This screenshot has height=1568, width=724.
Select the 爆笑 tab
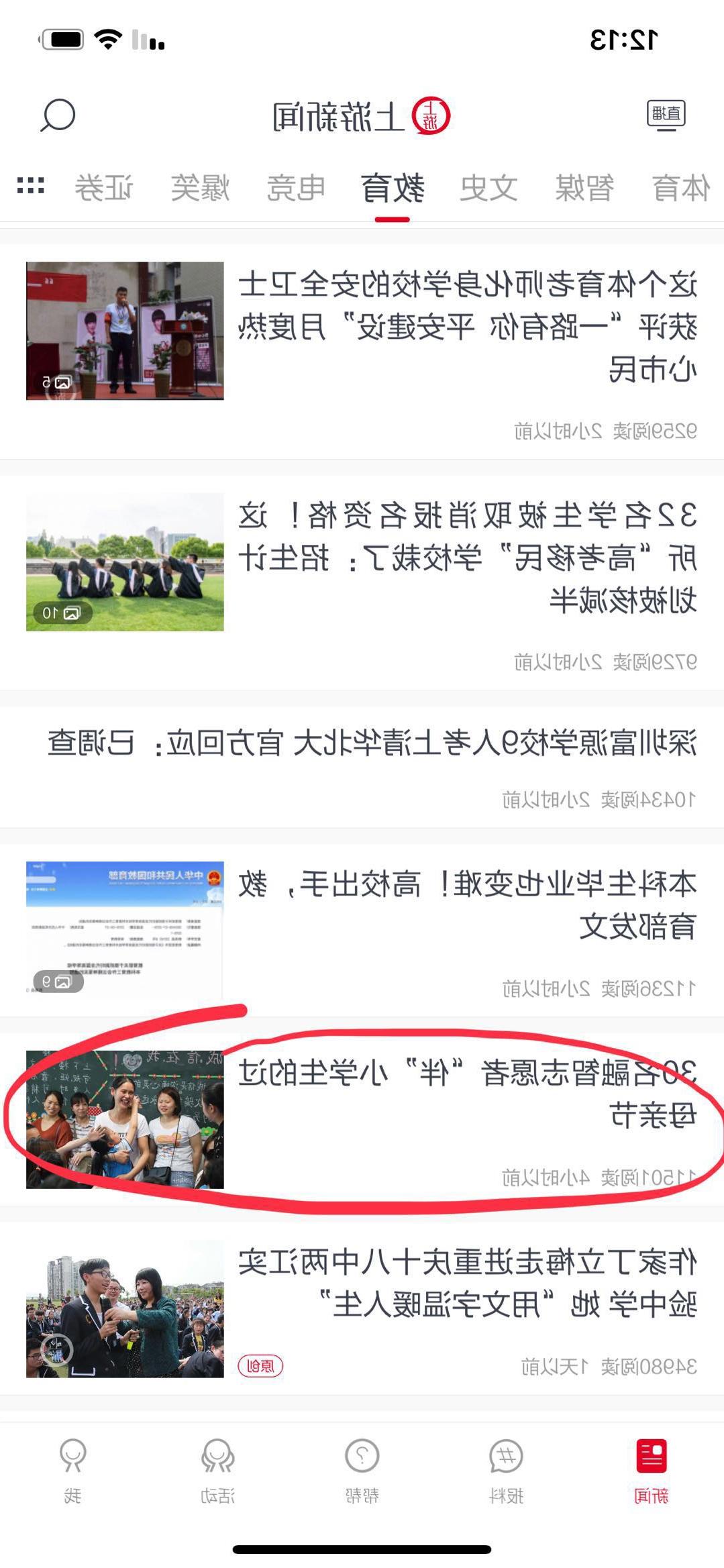(200, 188)
